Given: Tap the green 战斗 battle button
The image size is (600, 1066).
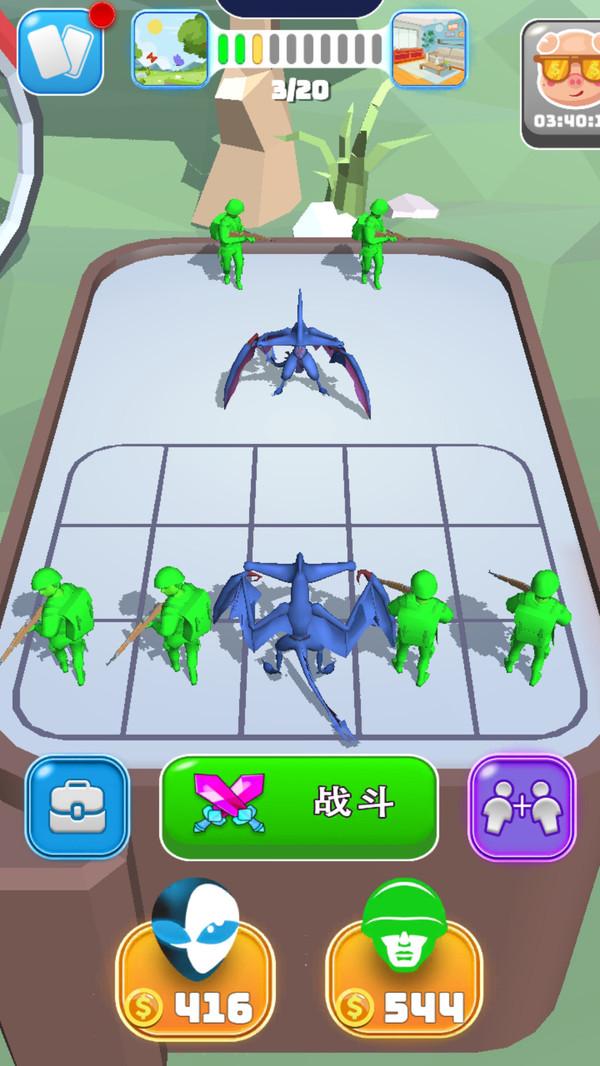Looking at the screenshot, I should coord(299,806).
